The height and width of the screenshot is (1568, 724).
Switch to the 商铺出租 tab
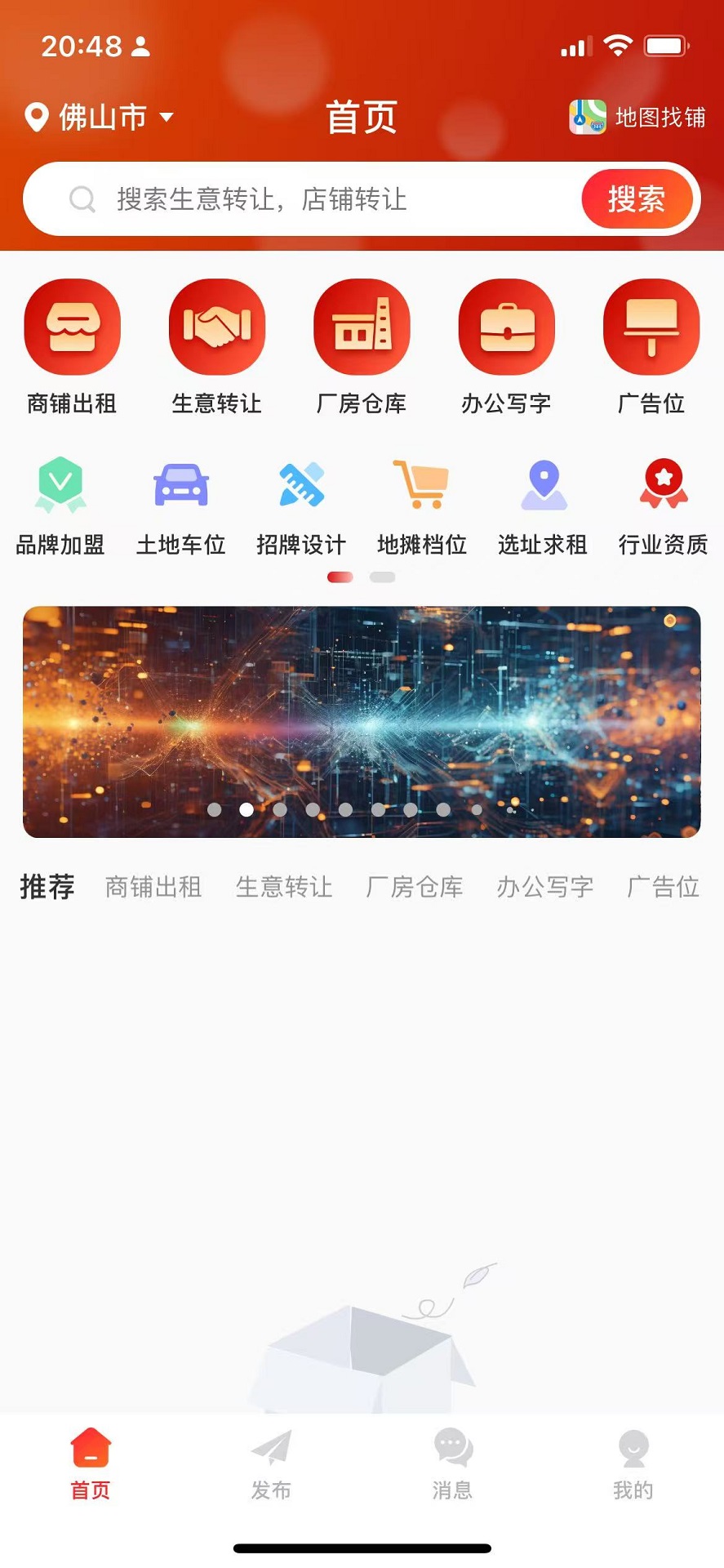(x=153, y=887)
